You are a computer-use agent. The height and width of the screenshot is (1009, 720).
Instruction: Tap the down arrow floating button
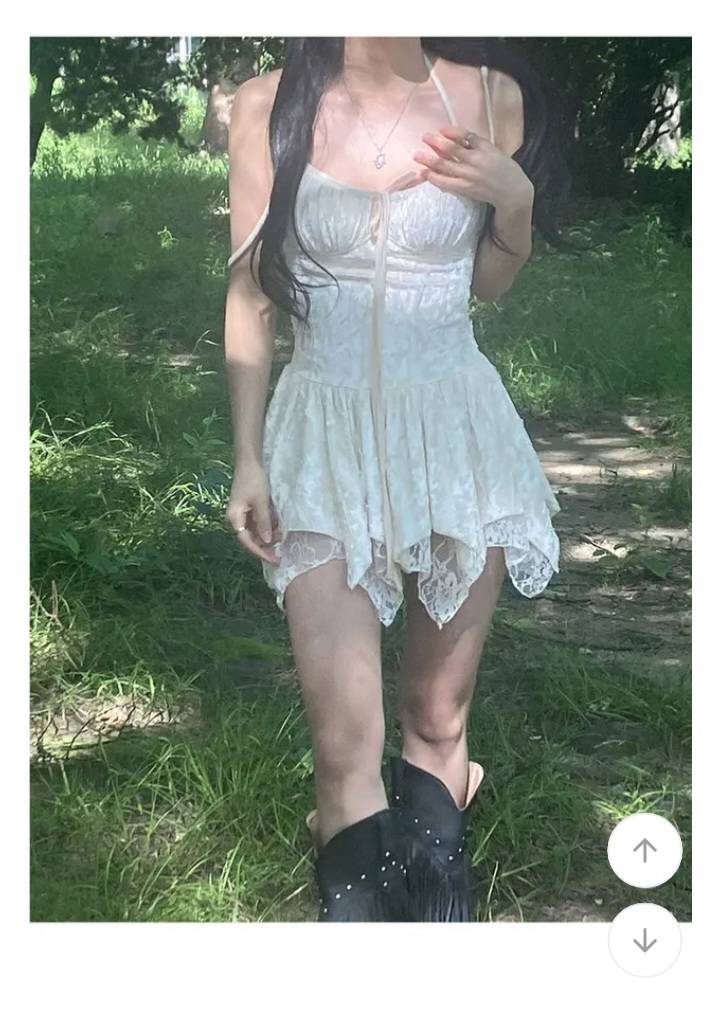[x=645, y=940]
